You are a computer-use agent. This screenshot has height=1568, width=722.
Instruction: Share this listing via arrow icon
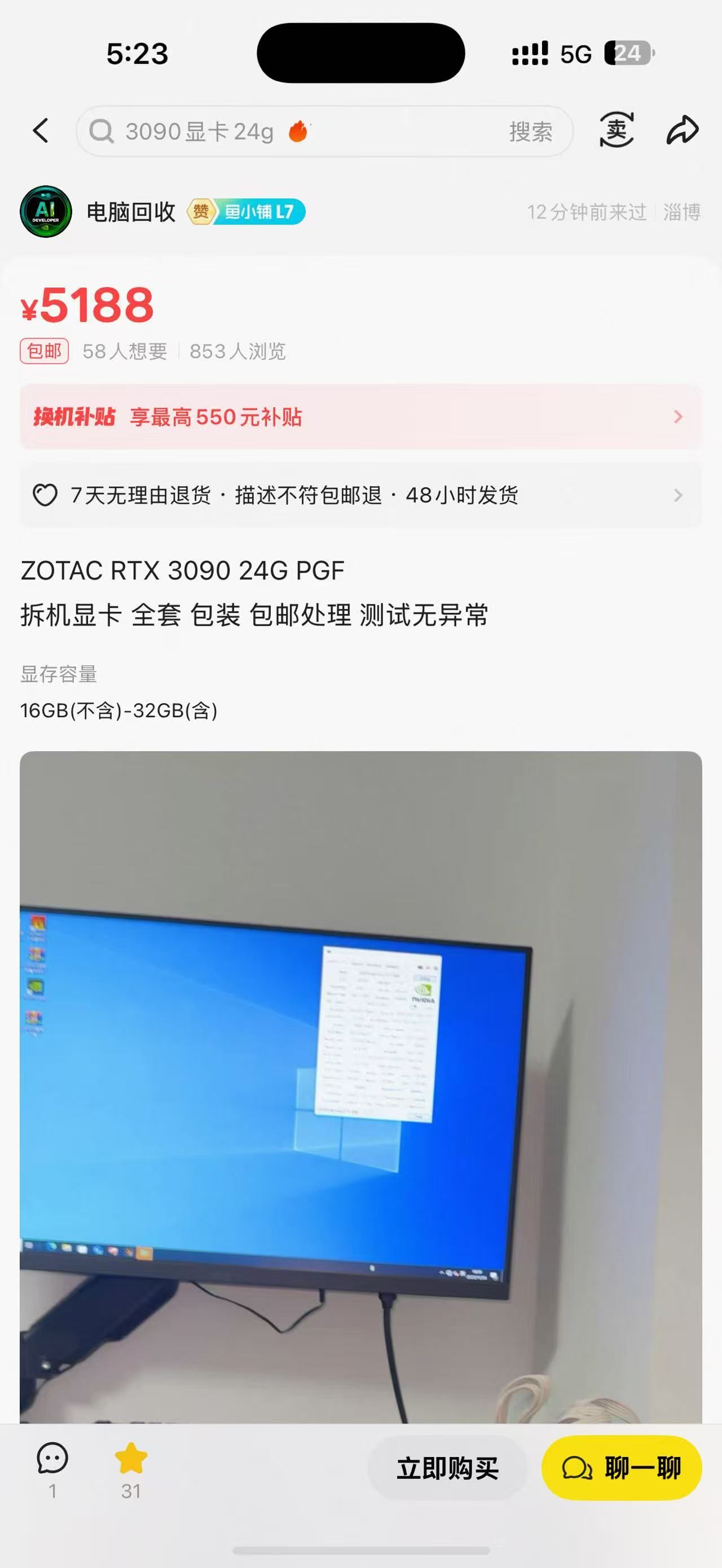tap(682, 130)
